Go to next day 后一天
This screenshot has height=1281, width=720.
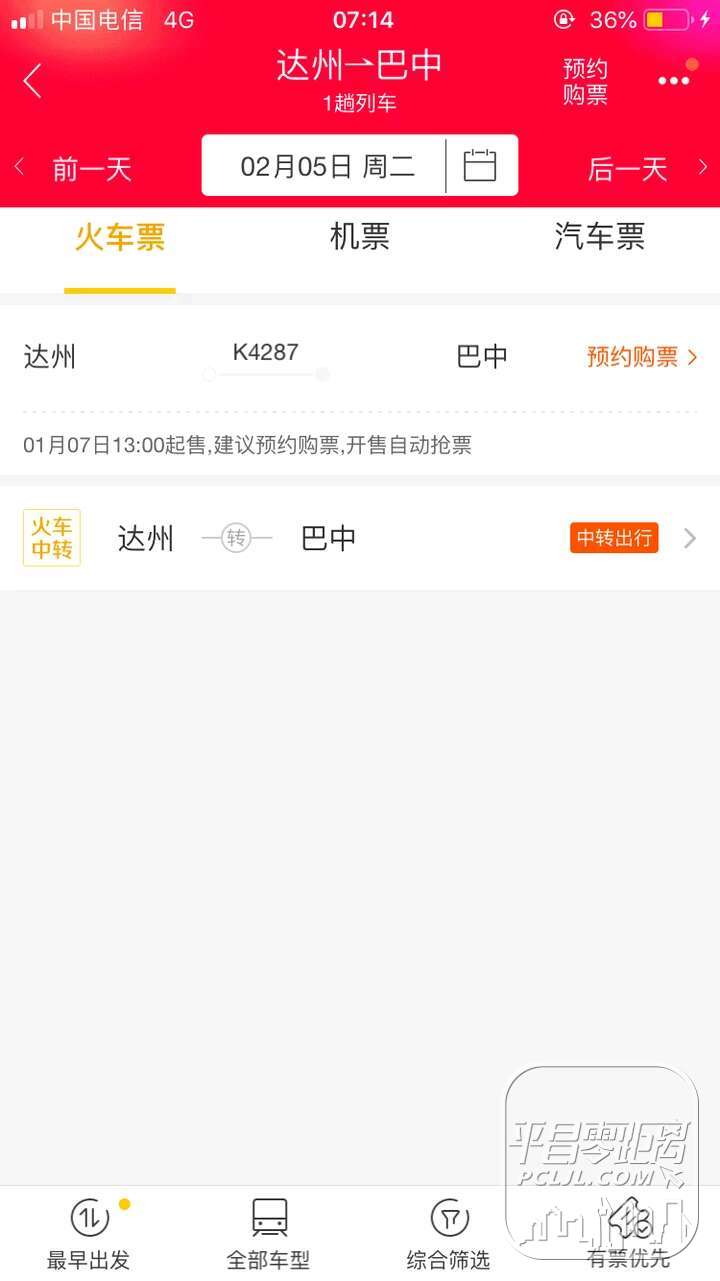(x=638, y=168)
